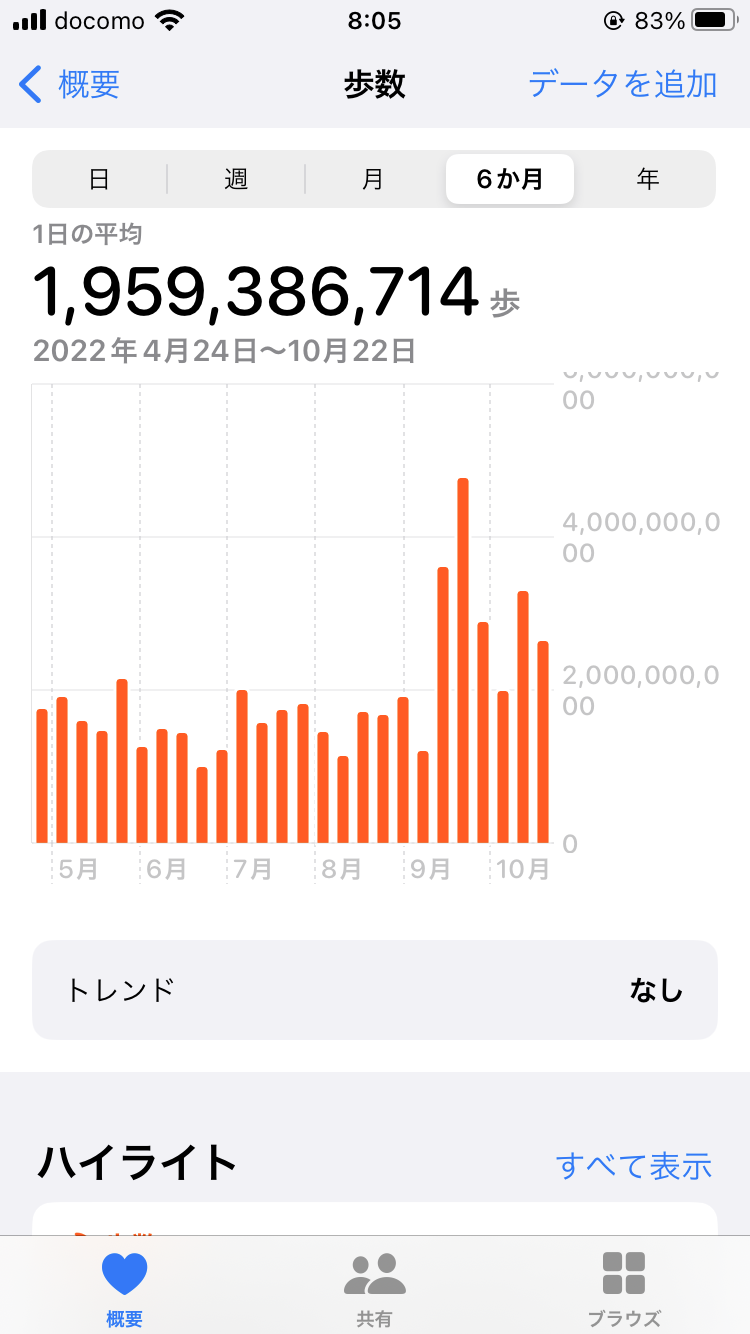Open the トレンド row
Viewport: 750px width, 1334px height.
[375, 990]
